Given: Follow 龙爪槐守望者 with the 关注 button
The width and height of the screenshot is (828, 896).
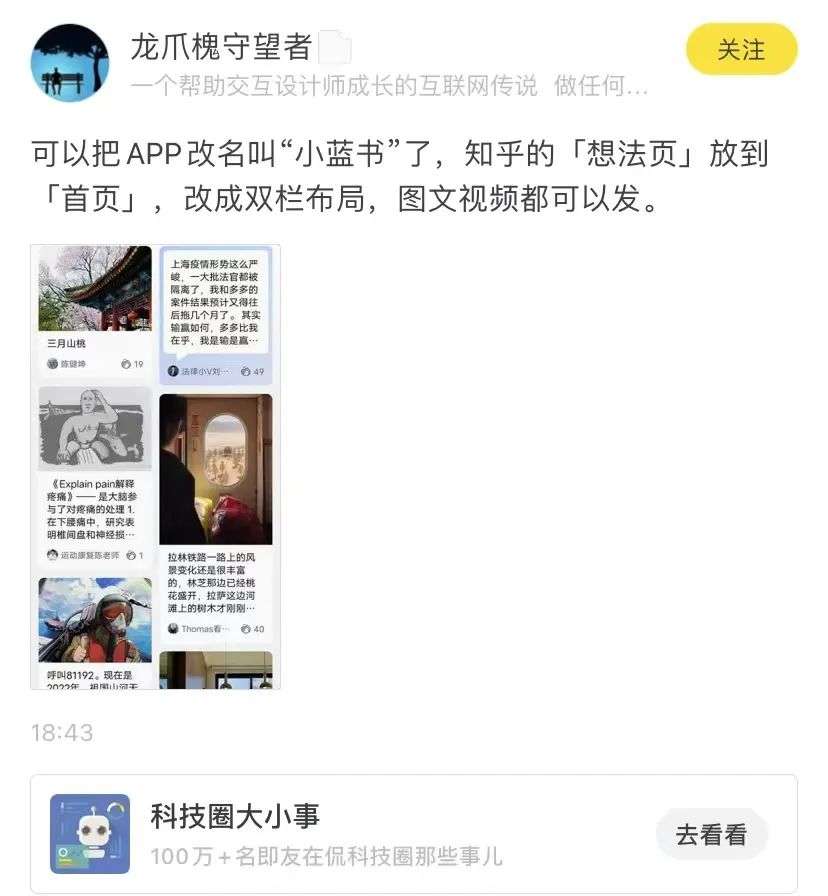Looking at the screenshot, I should (x=741, y=49).
